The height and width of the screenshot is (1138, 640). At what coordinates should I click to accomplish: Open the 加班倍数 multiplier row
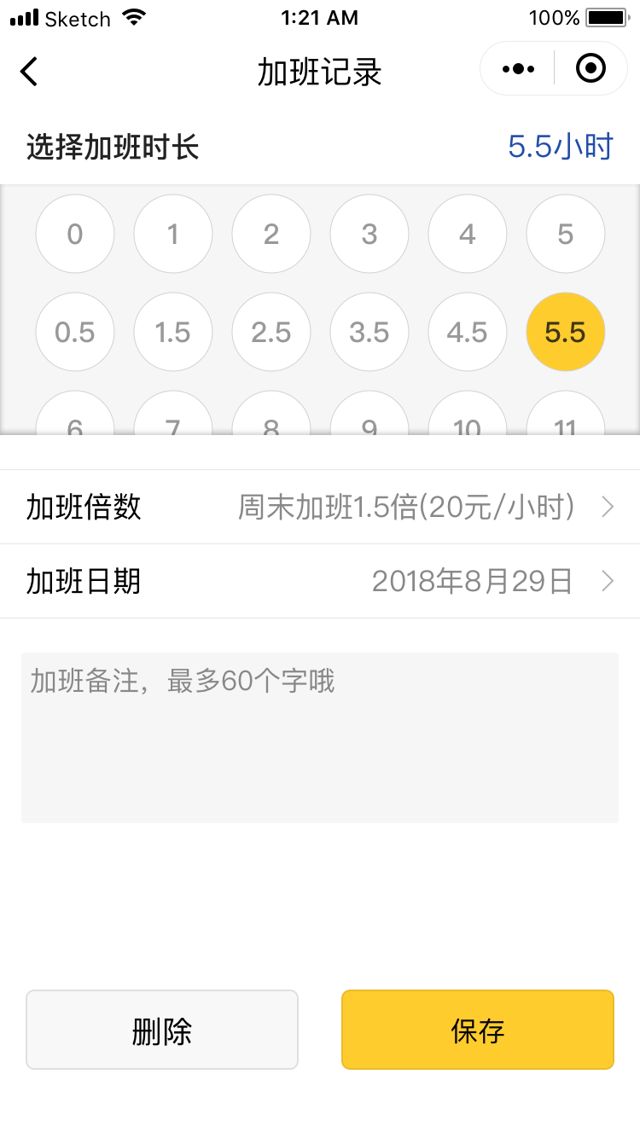pos(320,507)
